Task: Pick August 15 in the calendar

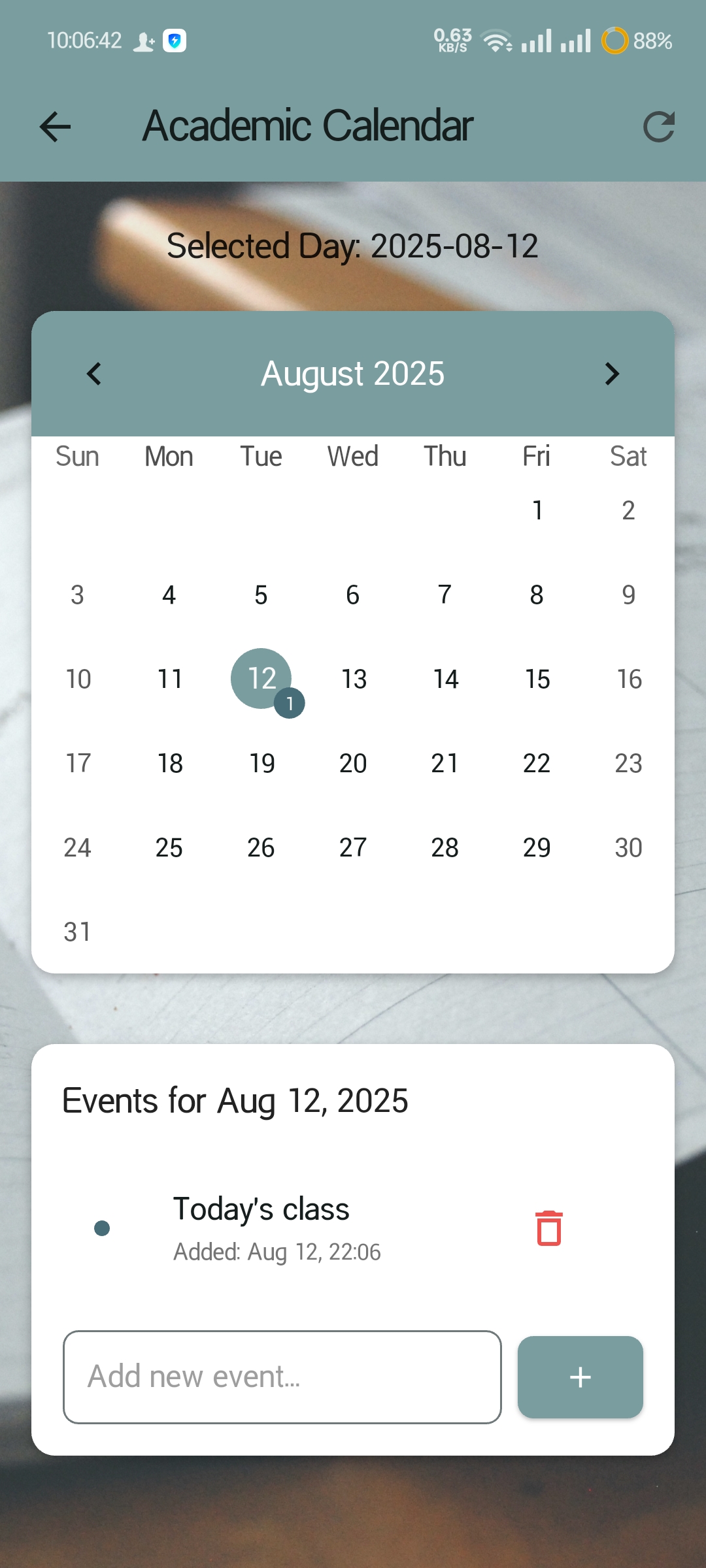Action: point(537,679)
